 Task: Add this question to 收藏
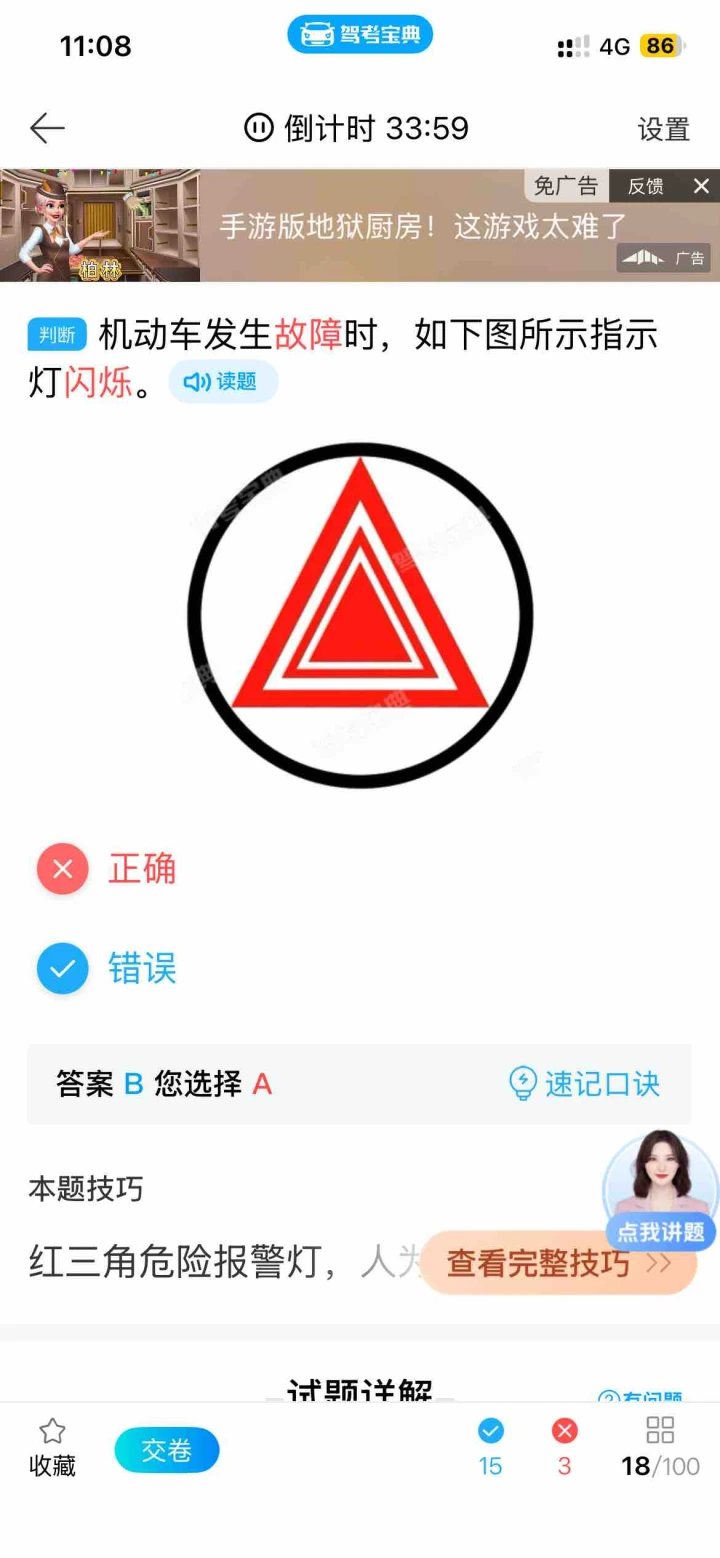point(52,1447)
